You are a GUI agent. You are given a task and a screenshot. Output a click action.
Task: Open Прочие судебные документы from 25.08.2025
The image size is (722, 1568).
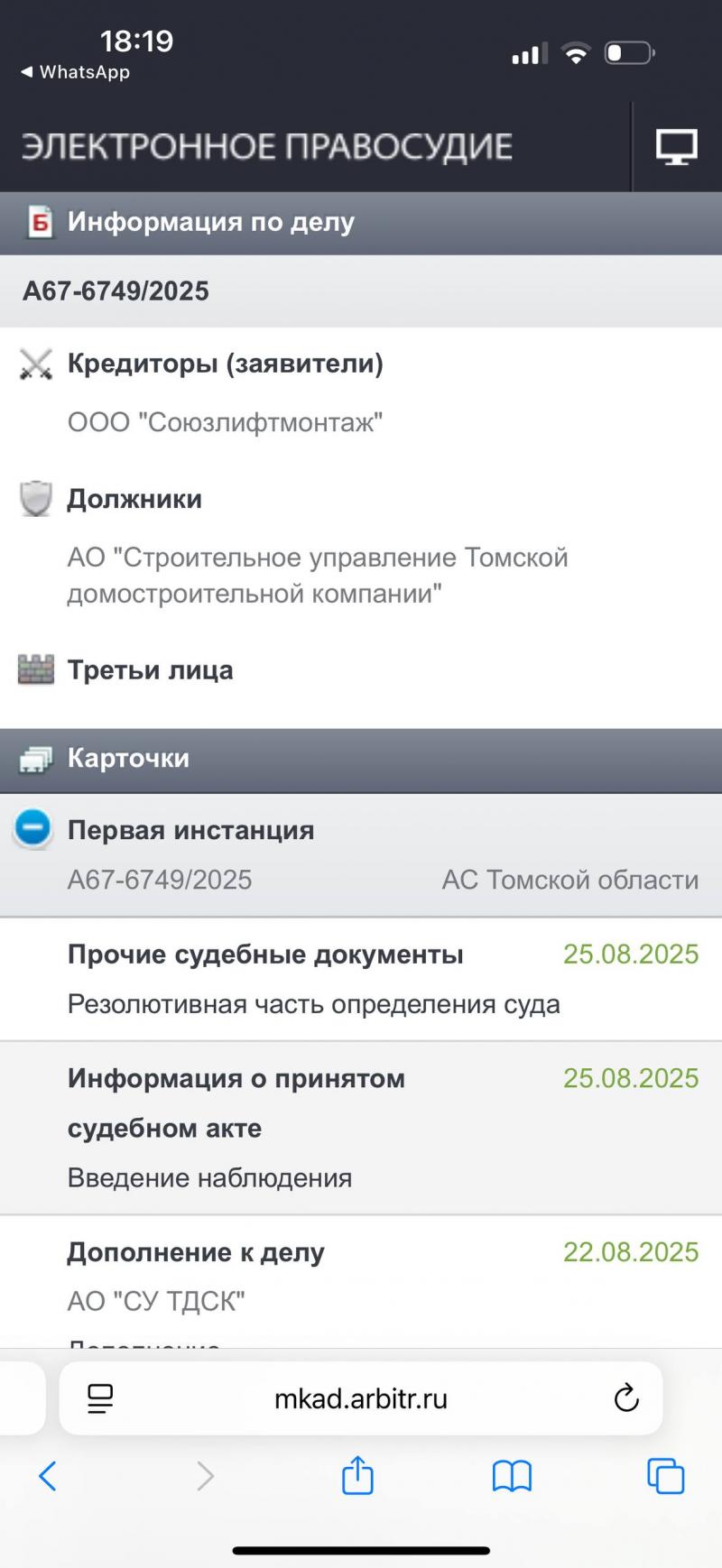point(361,979)
